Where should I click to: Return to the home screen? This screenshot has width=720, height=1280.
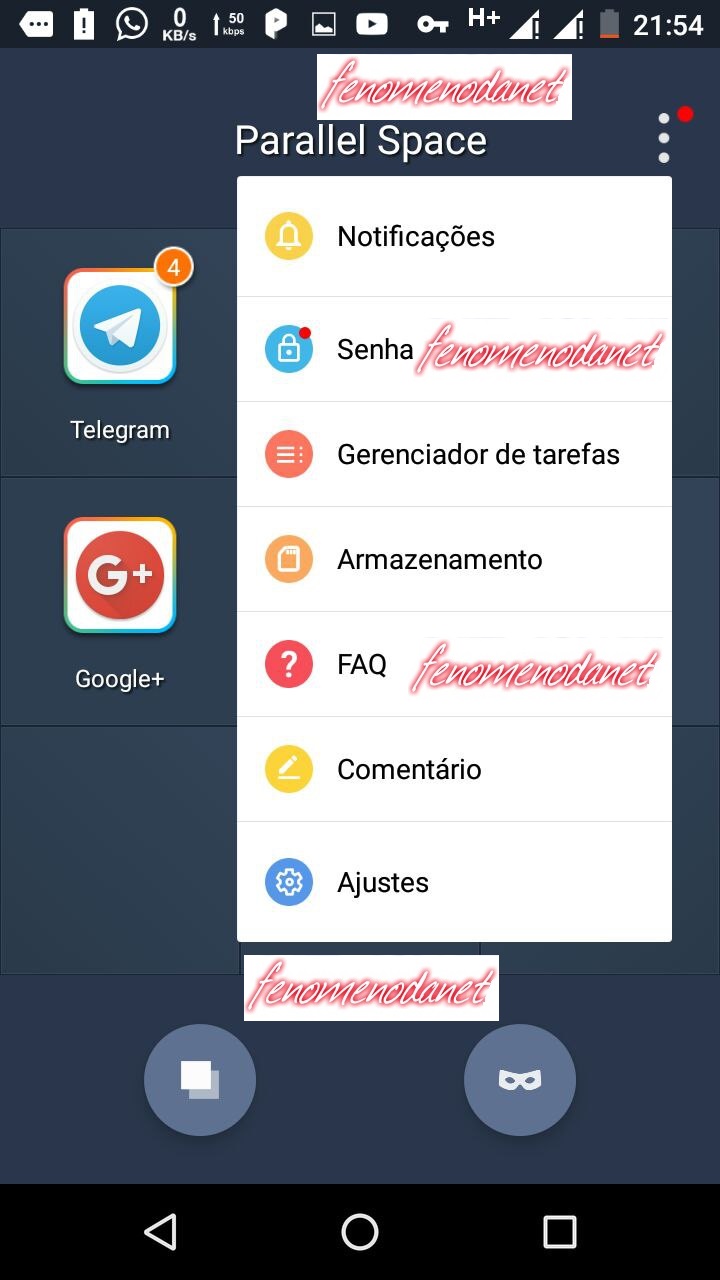(360, 1232)
